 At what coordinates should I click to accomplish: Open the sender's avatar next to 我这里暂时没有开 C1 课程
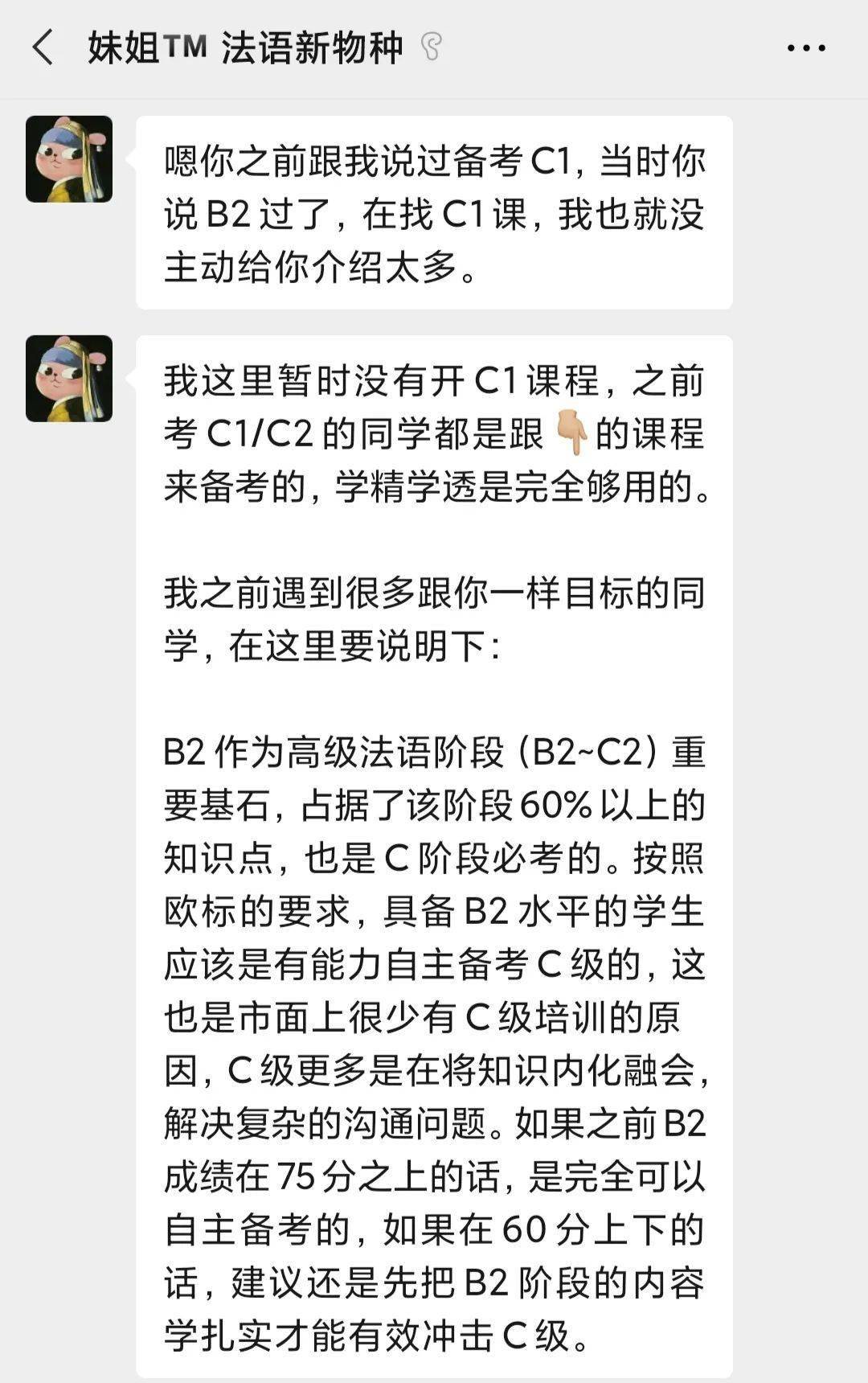tap(69, 379)
